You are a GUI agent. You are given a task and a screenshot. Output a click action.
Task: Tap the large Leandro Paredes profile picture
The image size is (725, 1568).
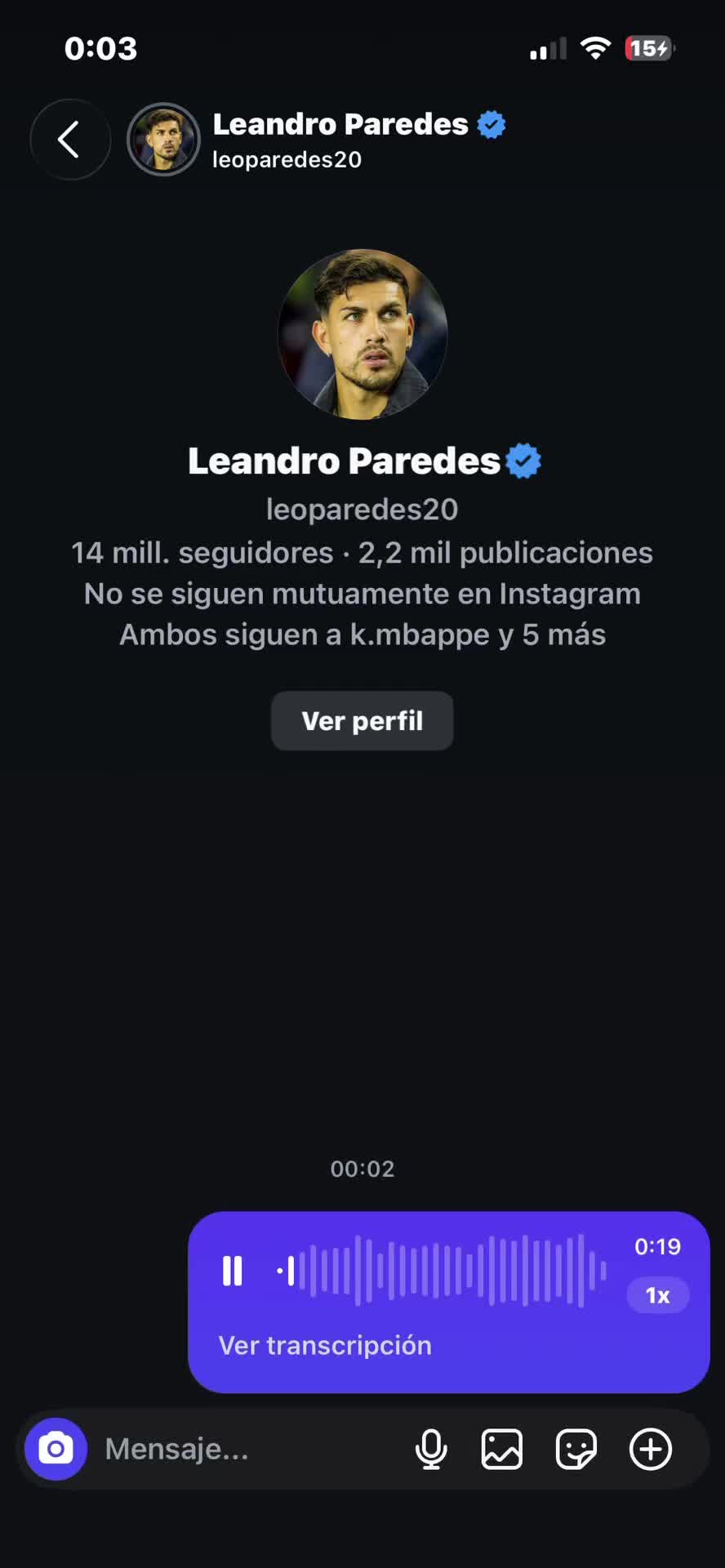click(x=362, y=334)
